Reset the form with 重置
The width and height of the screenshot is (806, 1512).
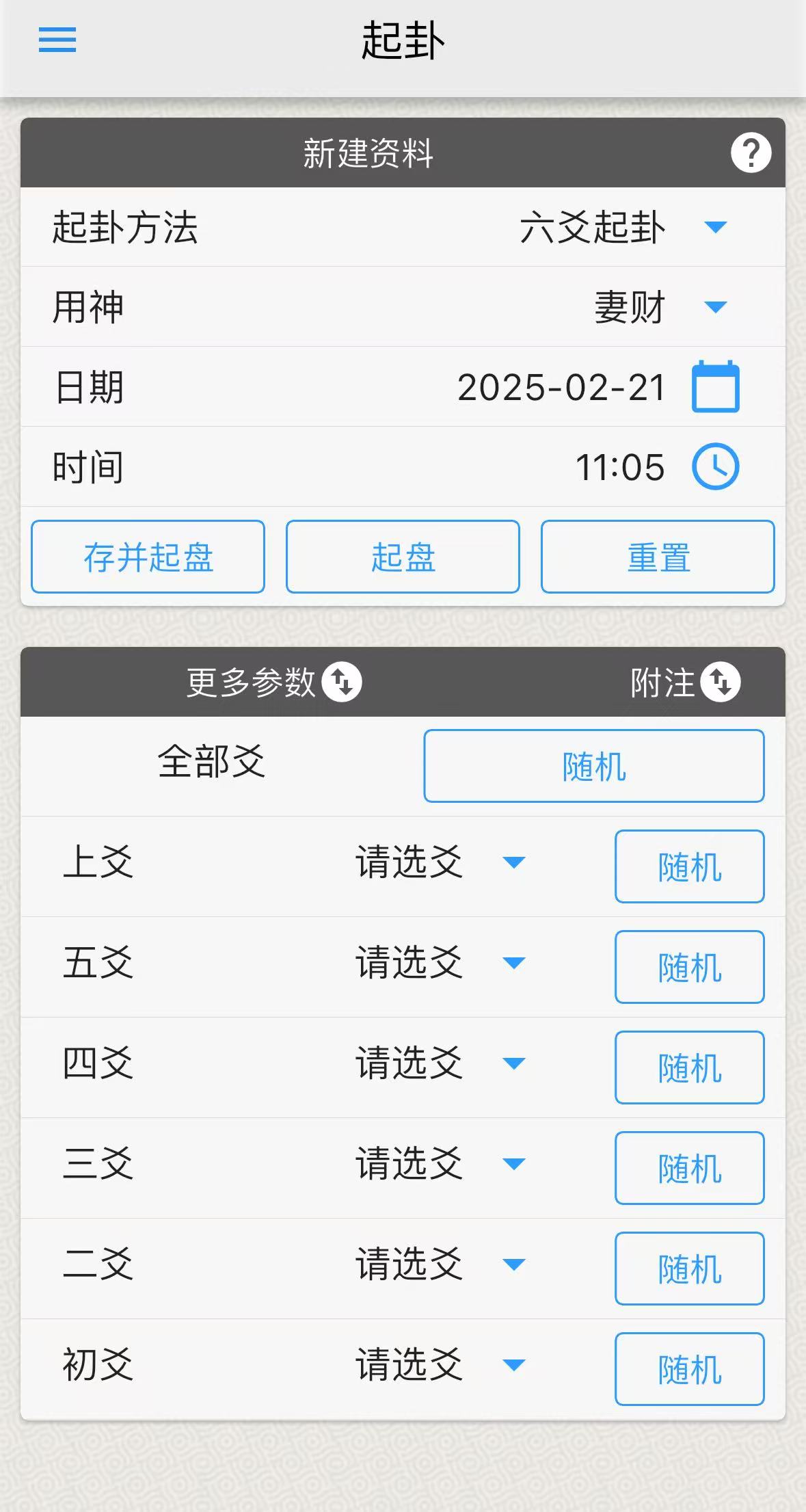tap(658, 557)
